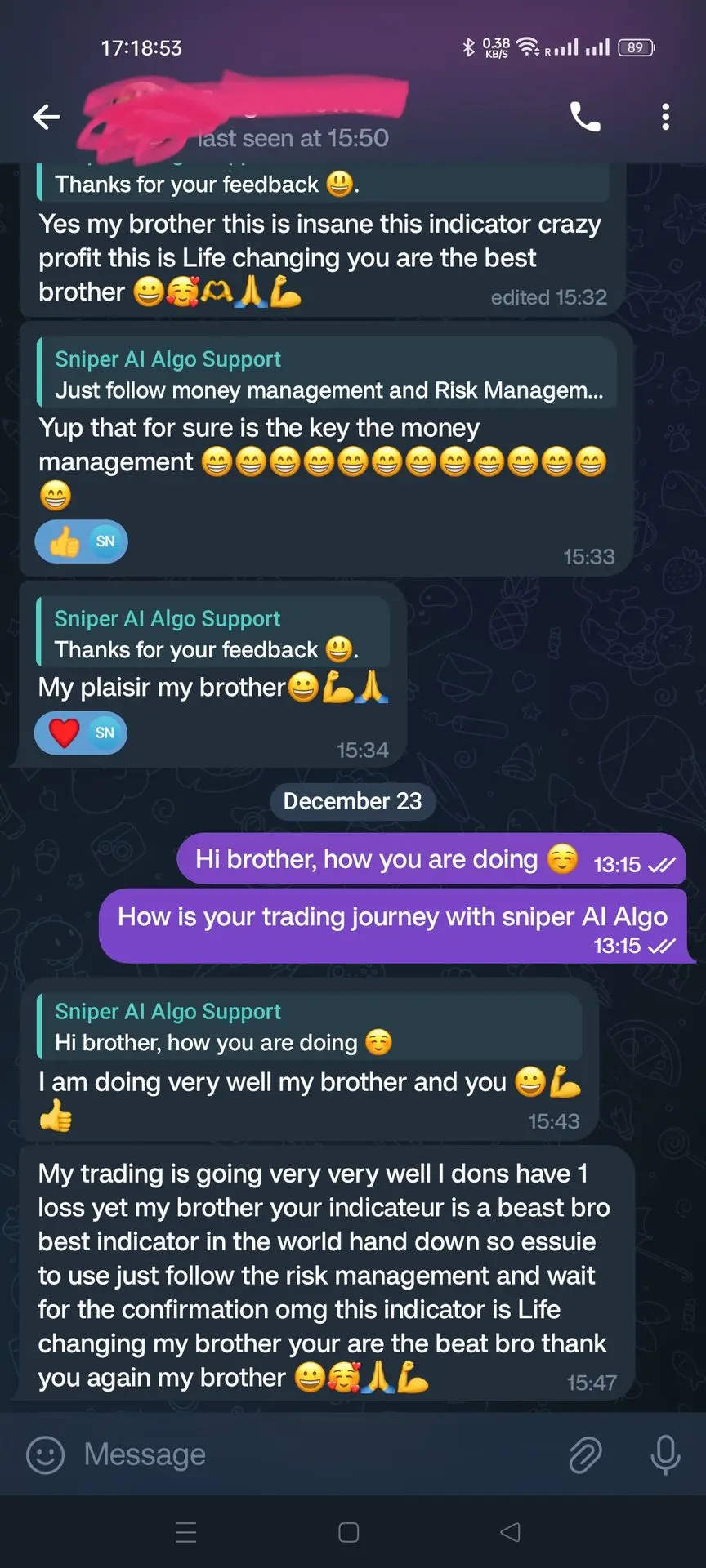
Task: Open the emoji picker
Action: click(x=46, y=1454)
